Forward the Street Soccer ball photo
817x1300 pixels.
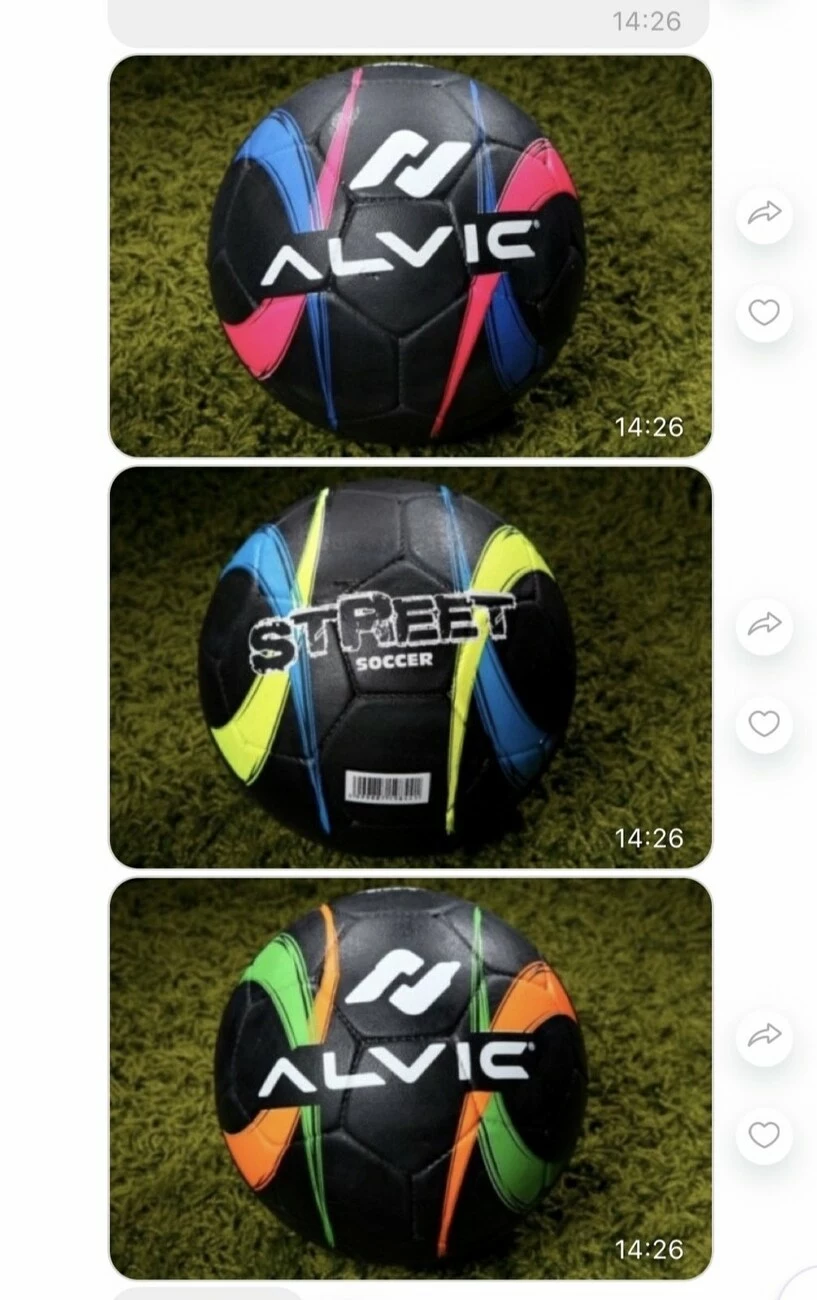coord(764,626)
